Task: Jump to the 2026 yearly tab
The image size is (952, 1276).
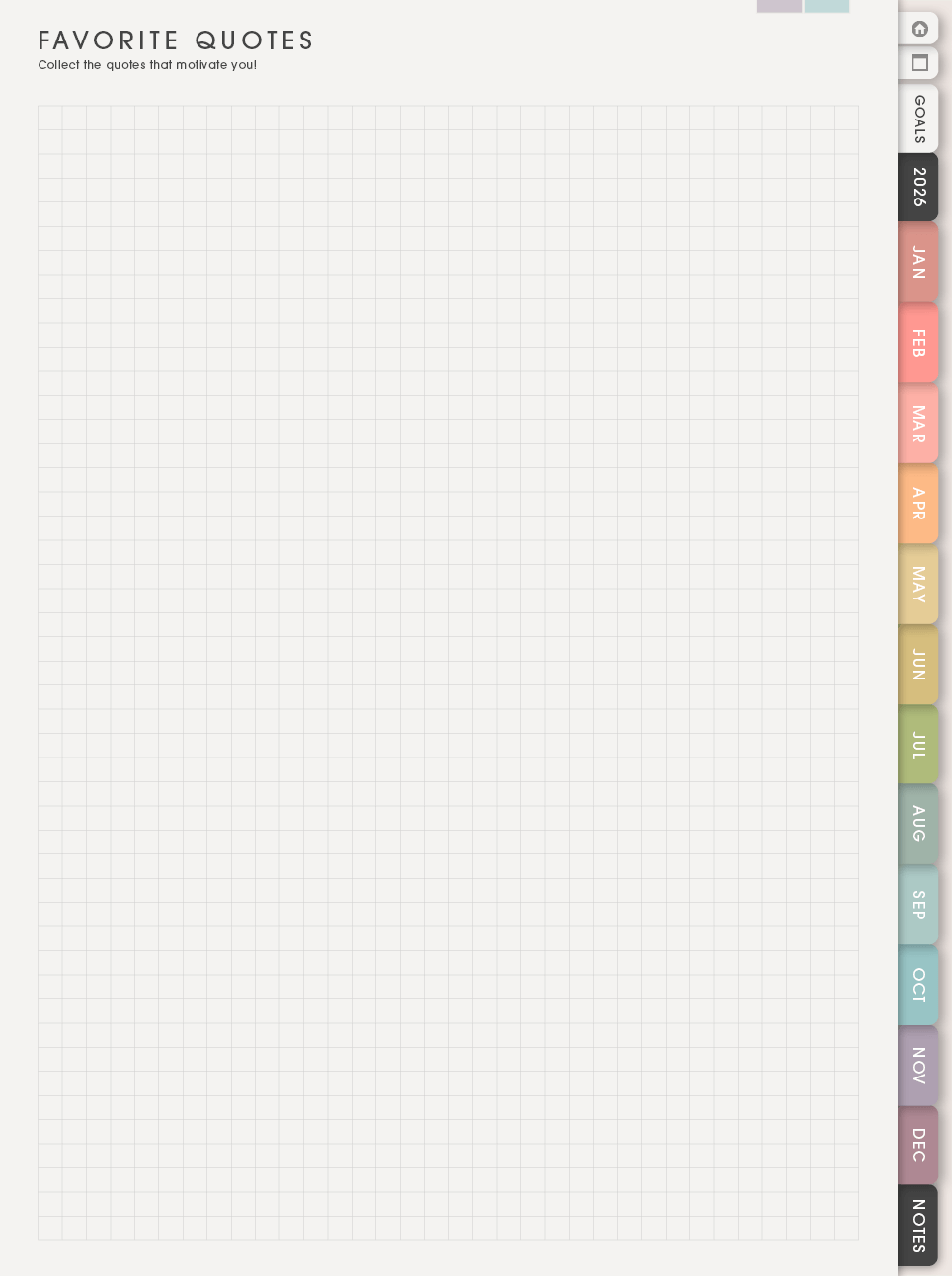Action: (918, 187)
